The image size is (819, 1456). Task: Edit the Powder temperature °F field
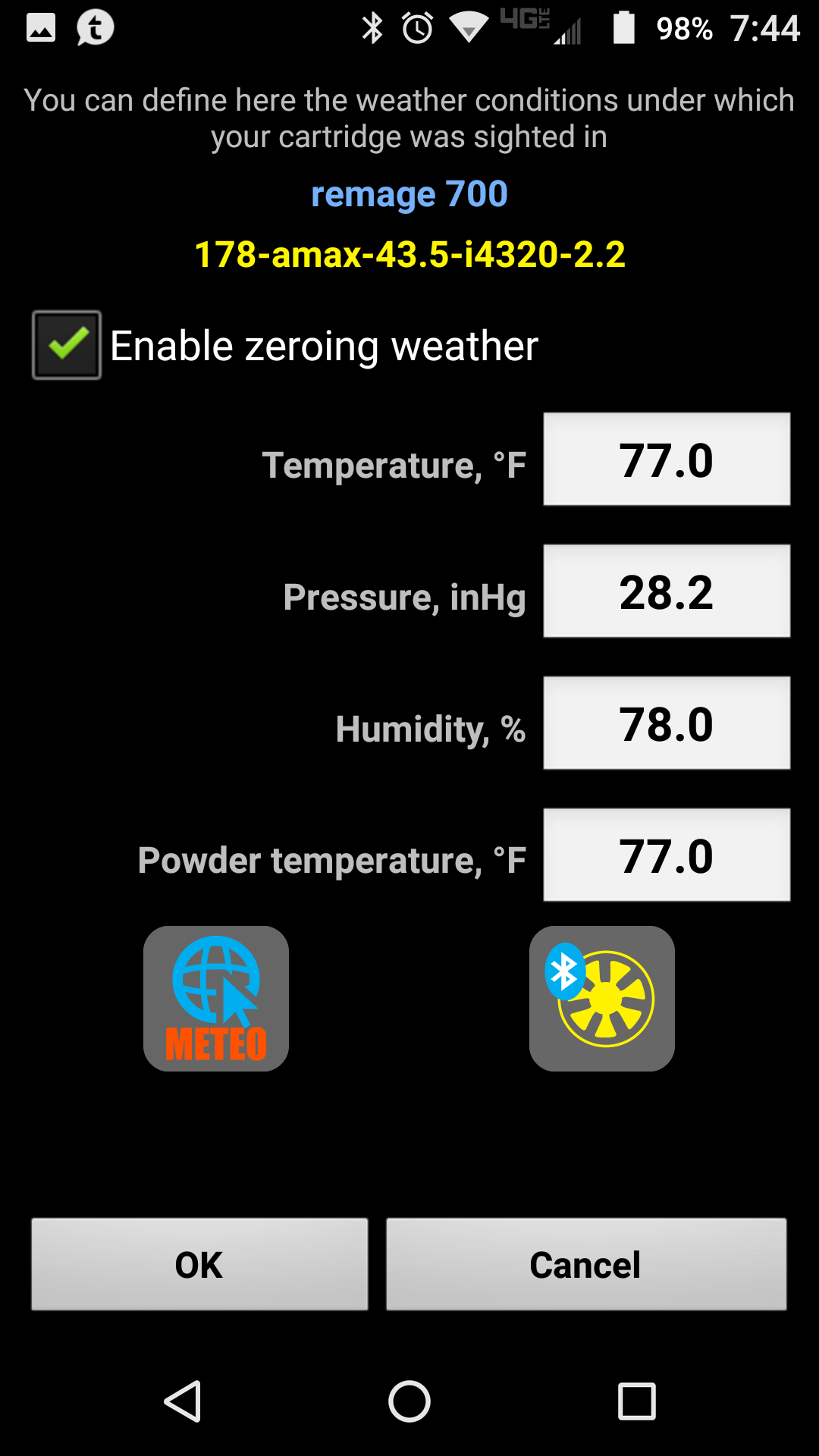(667, 855)
